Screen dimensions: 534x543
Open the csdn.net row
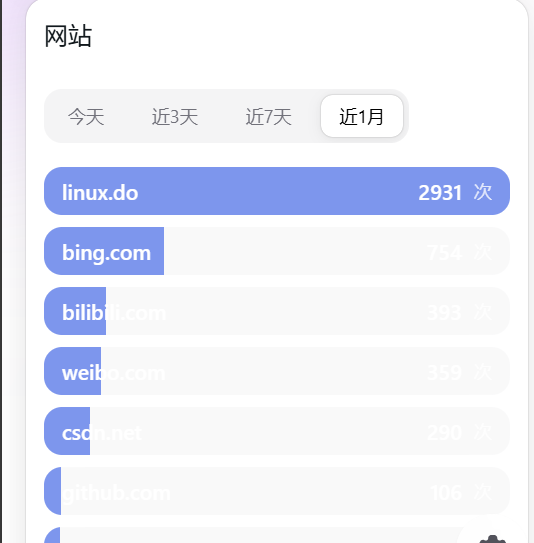point(277,431)
